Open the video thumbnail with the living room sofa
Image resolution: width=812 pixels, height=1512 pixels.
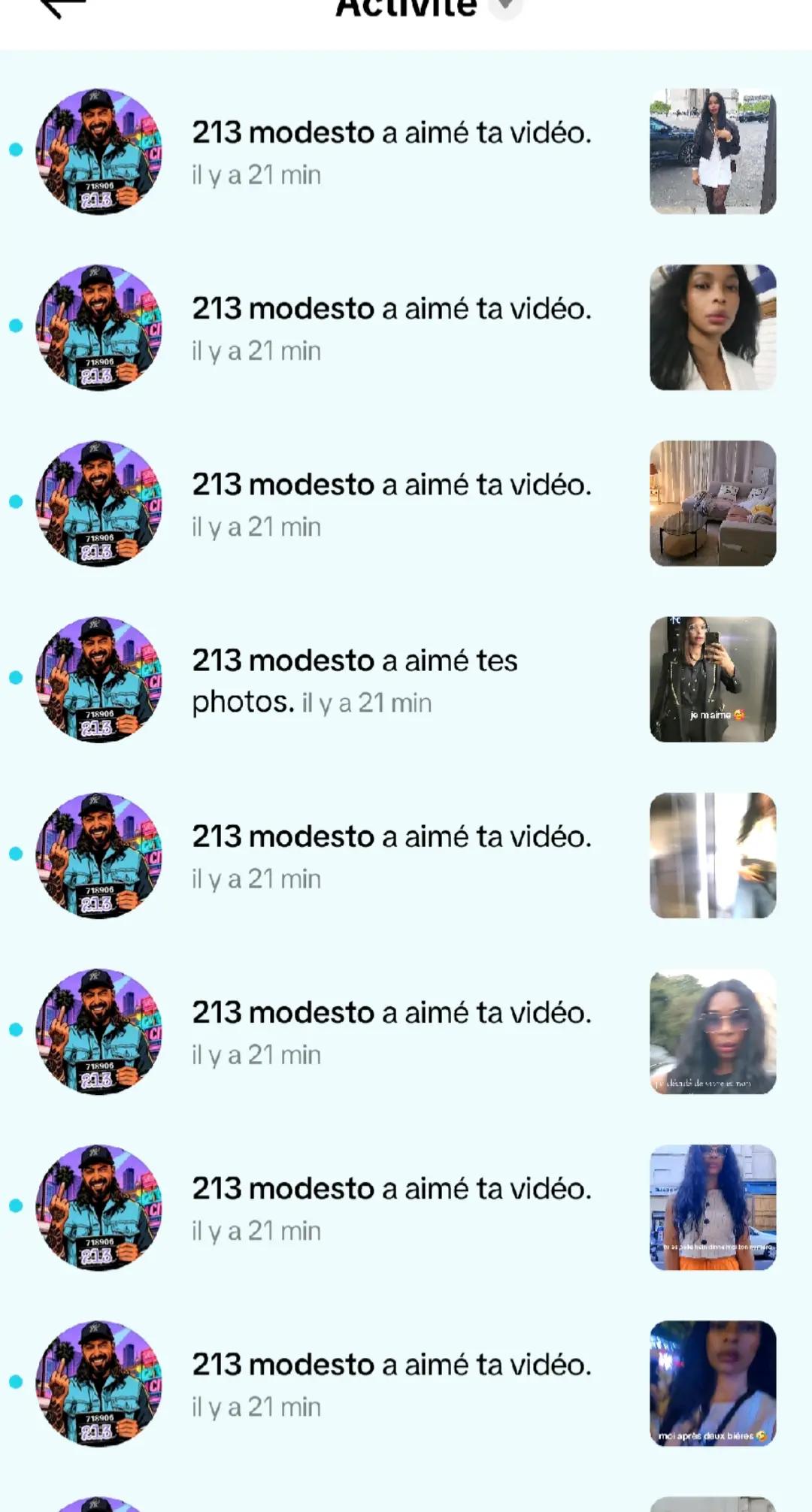[712, 503]
